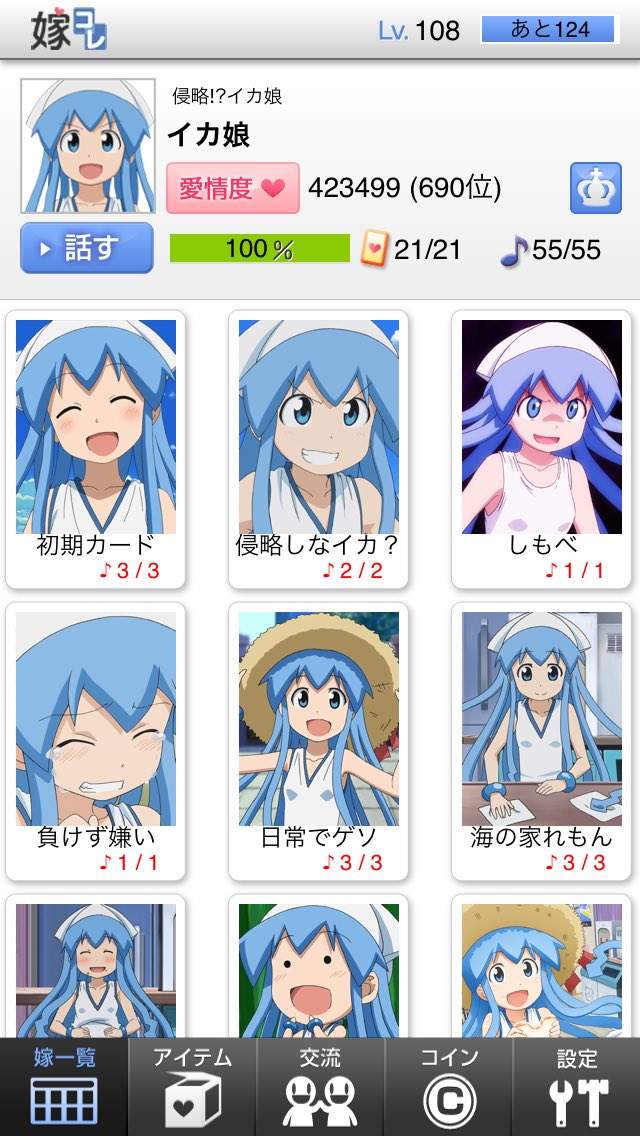View the しもべ card
This screenshot has height=1136, width=640.
click(x=541, y=448)
